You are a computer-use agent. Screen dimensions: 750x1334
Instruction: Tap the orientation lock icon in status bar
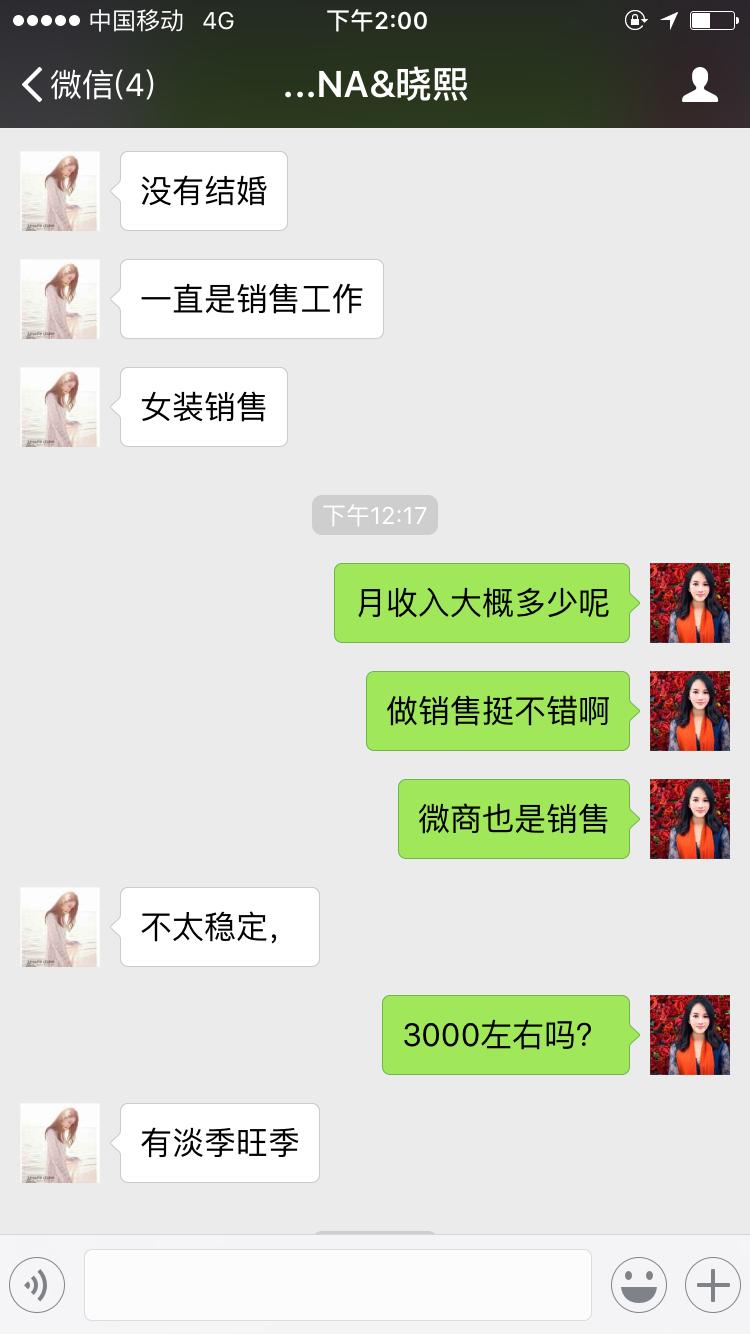[x=637, y=20]
